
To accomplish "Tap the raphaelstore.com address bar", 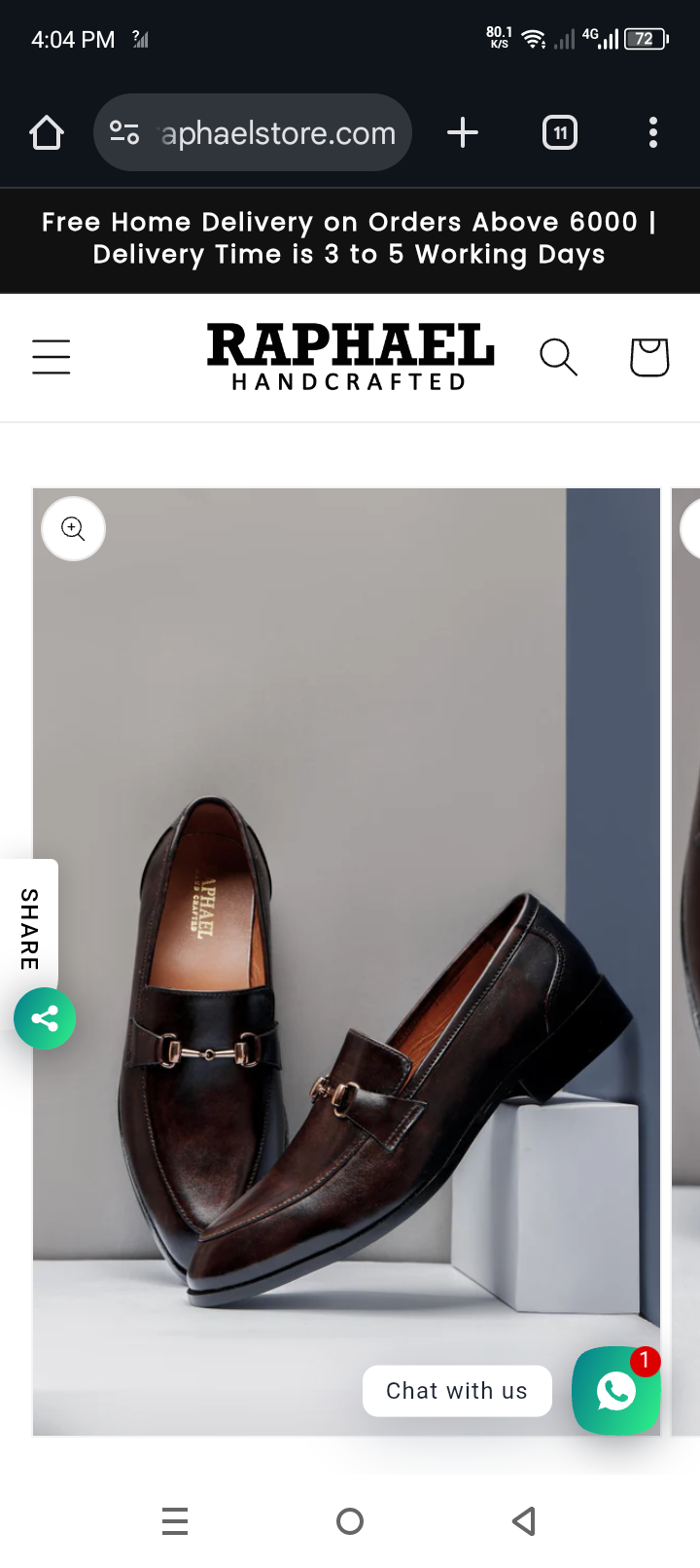I will pos(277,133).
